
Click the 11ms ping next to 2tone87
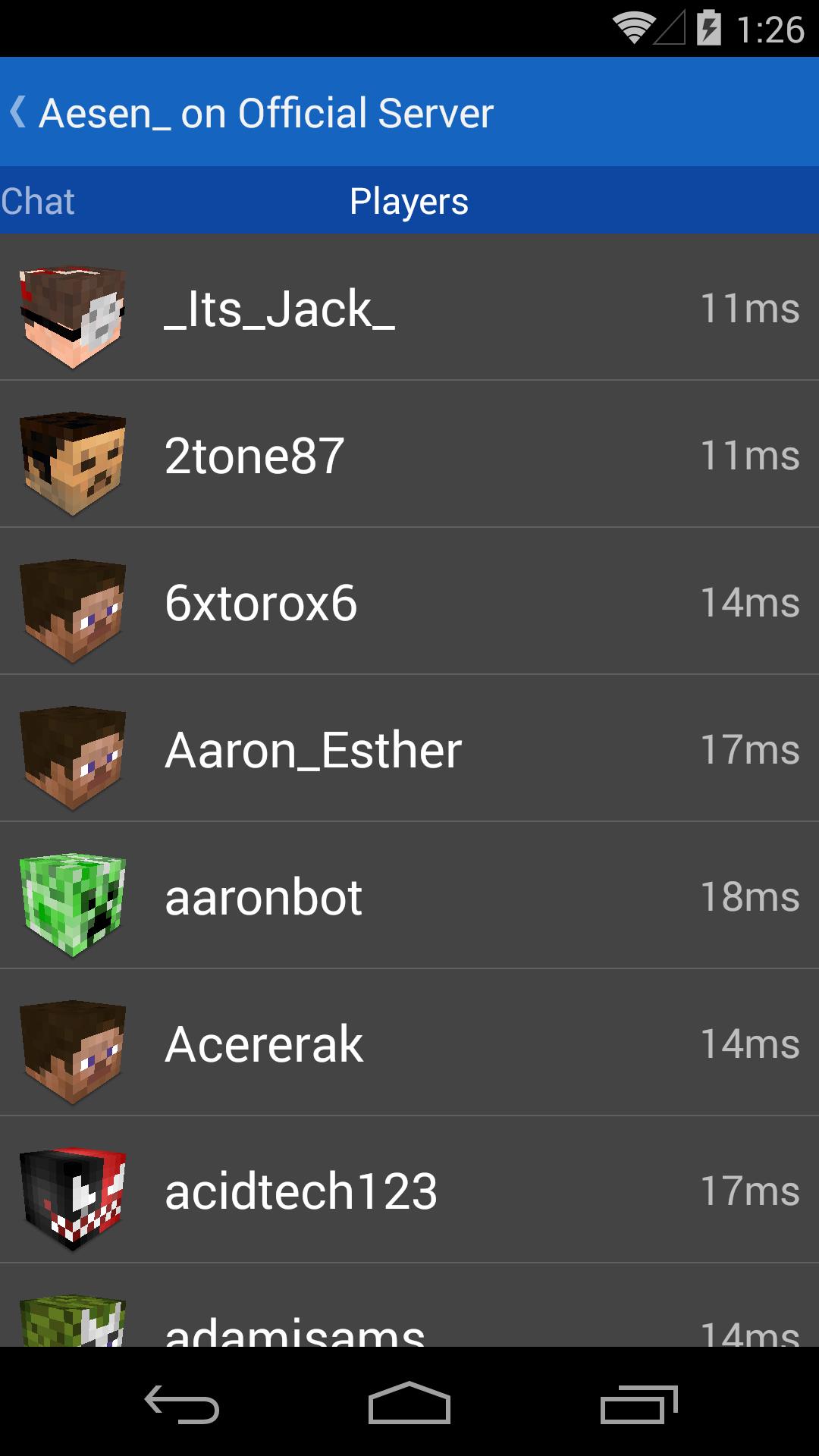(x=747, y=456)
